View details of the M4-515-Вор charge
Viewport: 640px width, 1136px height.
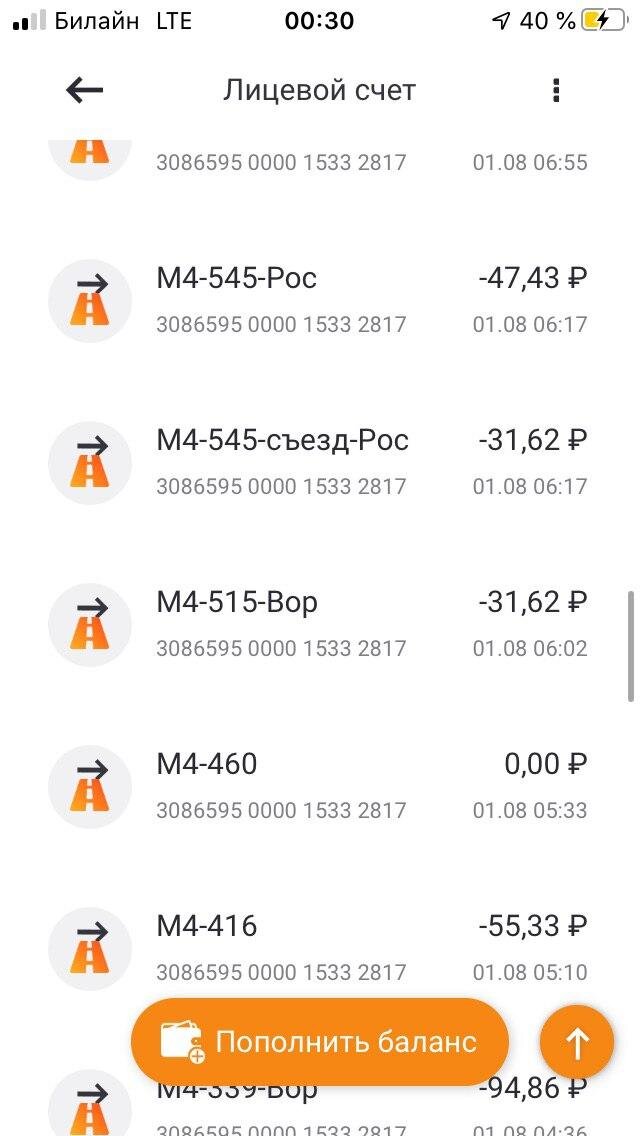click(x=320, y=624)
